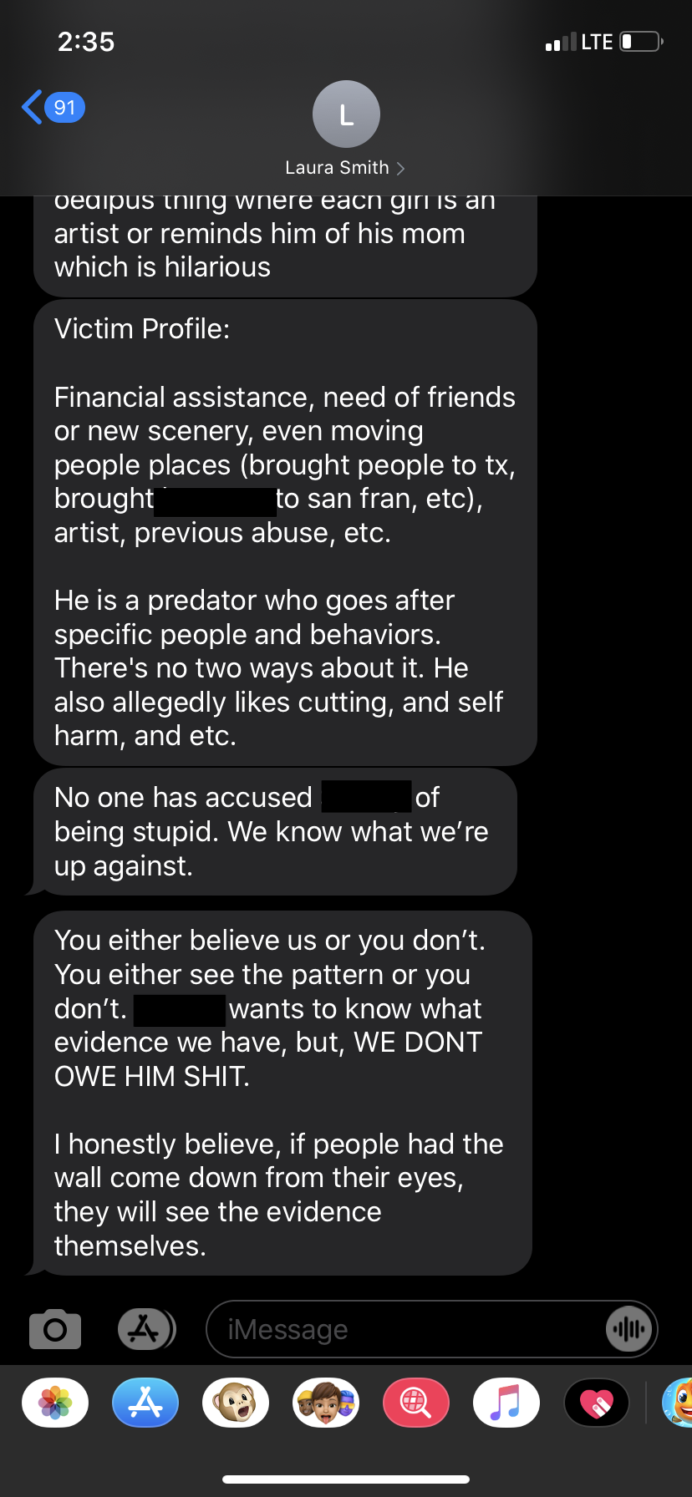Open Memoji stickers in the app drawer

[x=325, y=1402]
